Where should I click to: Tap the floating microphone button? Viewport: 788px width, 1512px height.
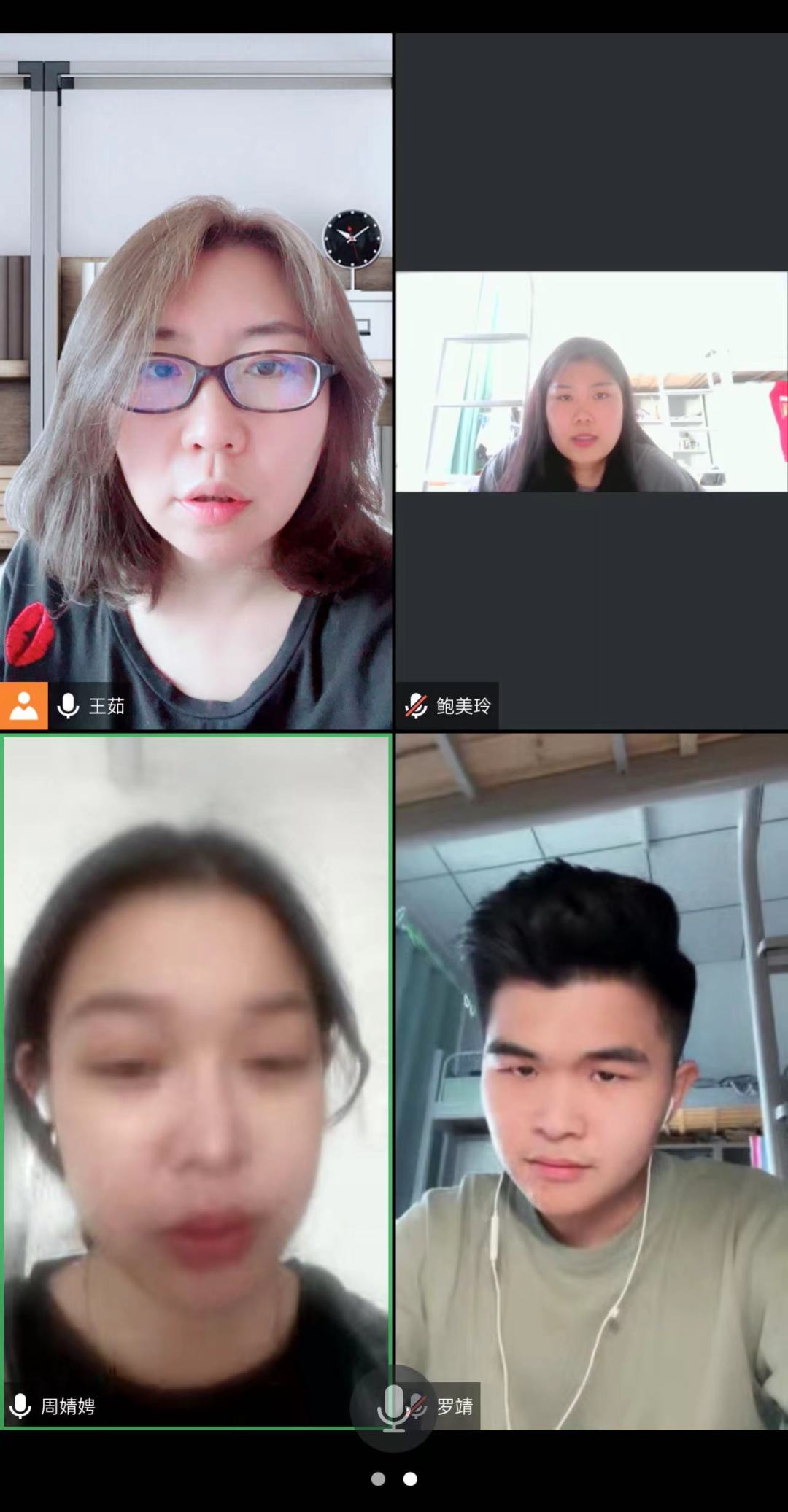(394, 1408)
